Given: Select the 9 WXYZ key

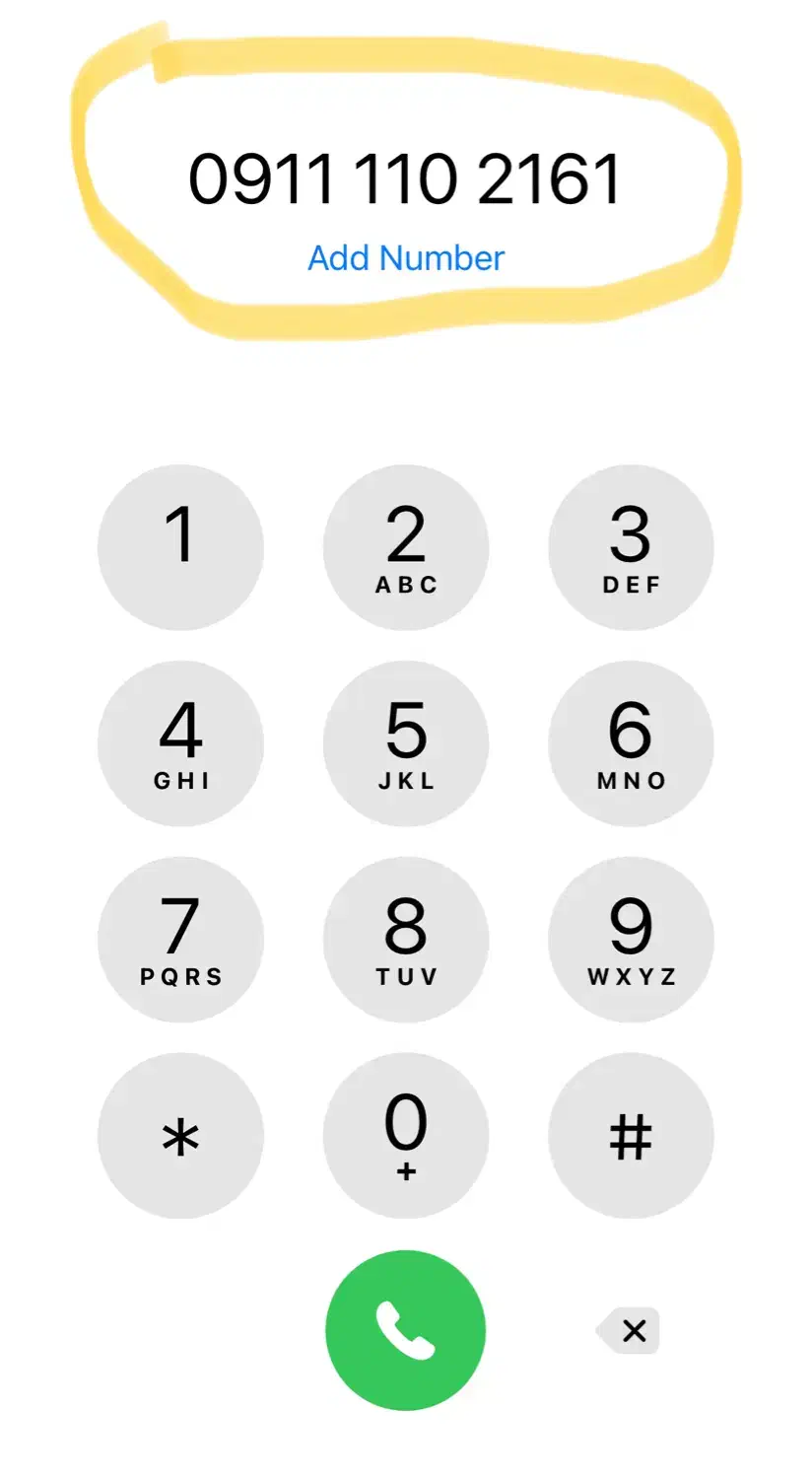Looking at the screenshot, I should tap(631, 939).
